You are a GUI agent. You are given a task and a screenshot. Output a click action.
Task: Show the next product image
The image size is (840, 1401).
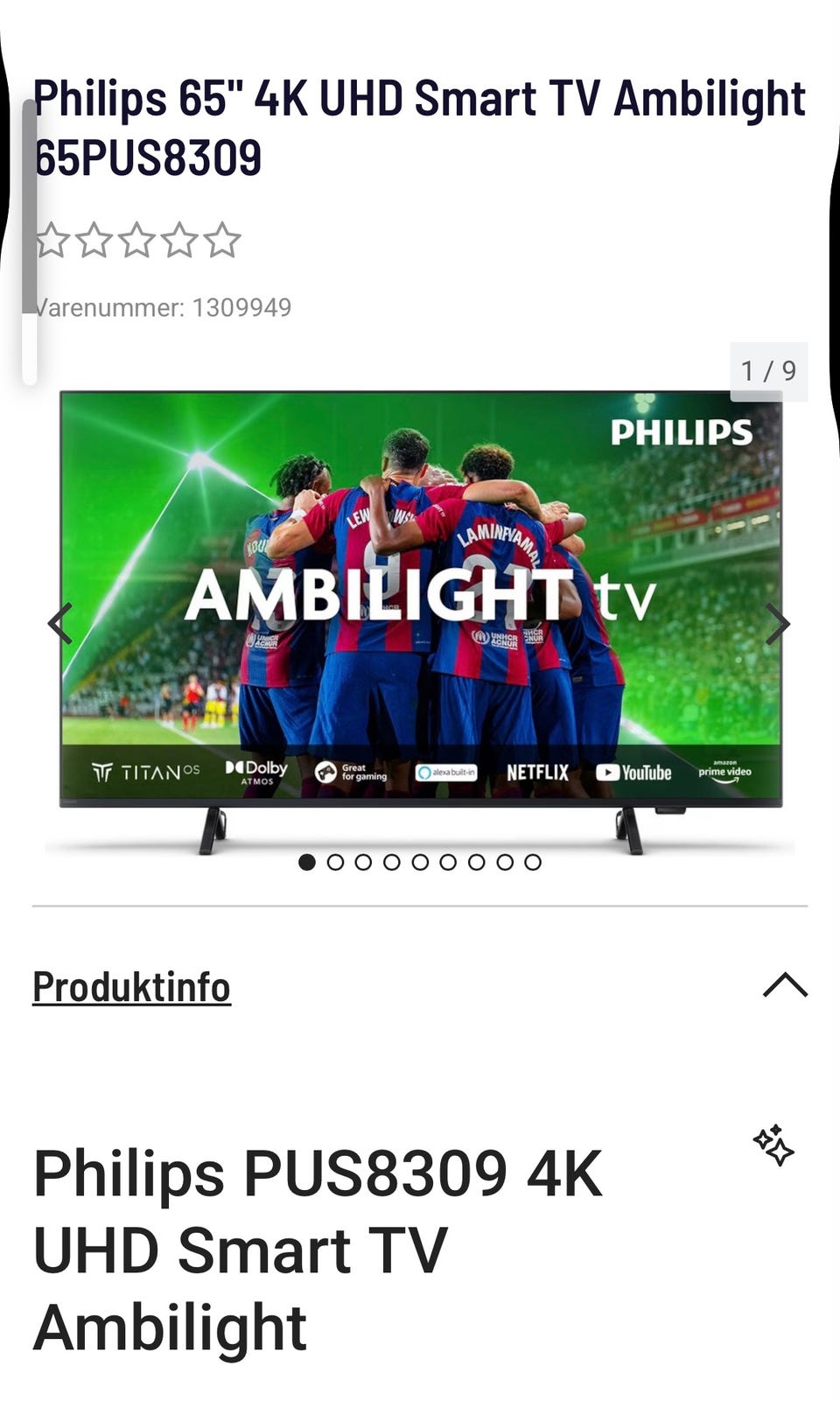778,624
